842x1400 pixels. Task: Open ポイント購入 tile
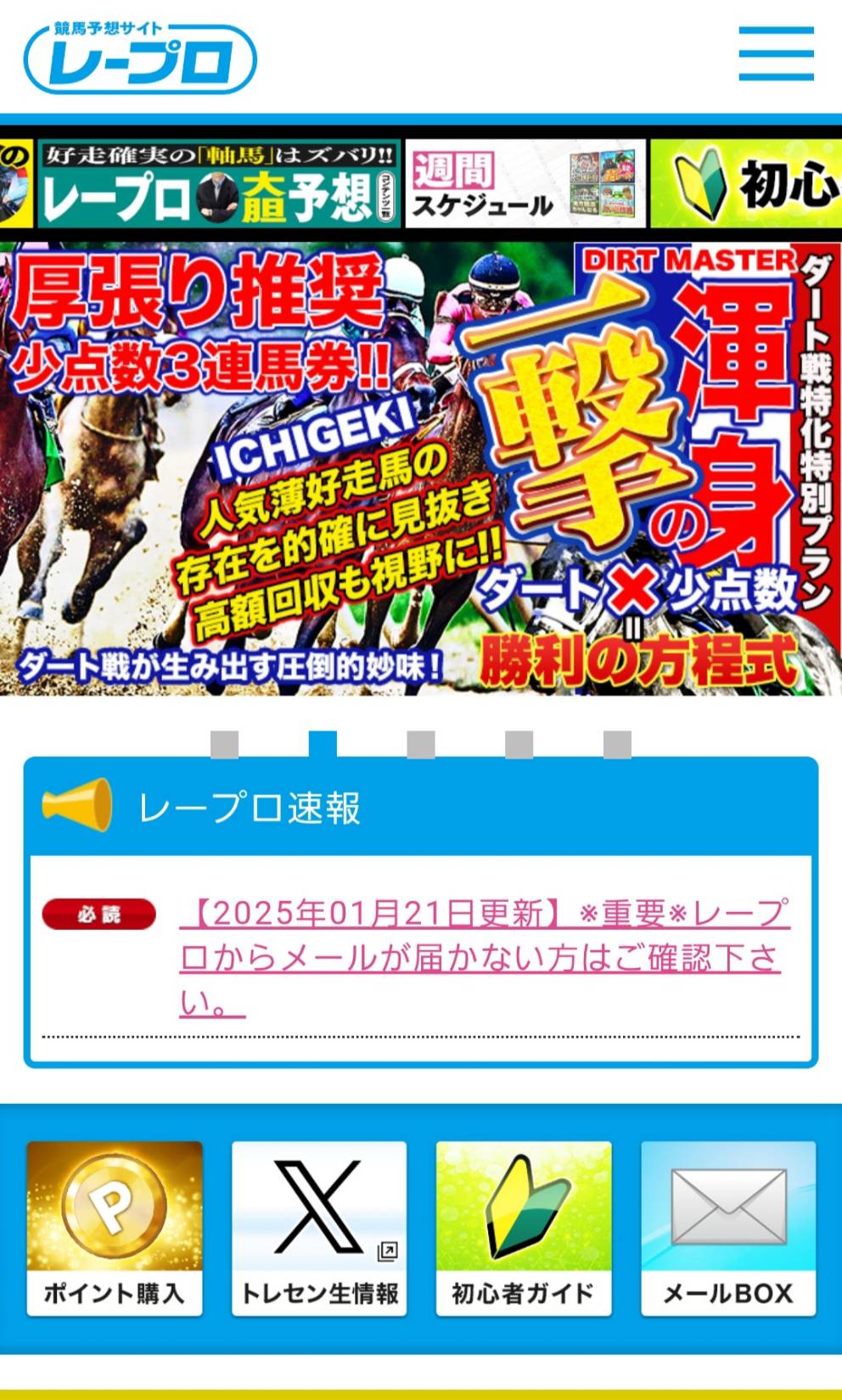tap(115, 1228)
